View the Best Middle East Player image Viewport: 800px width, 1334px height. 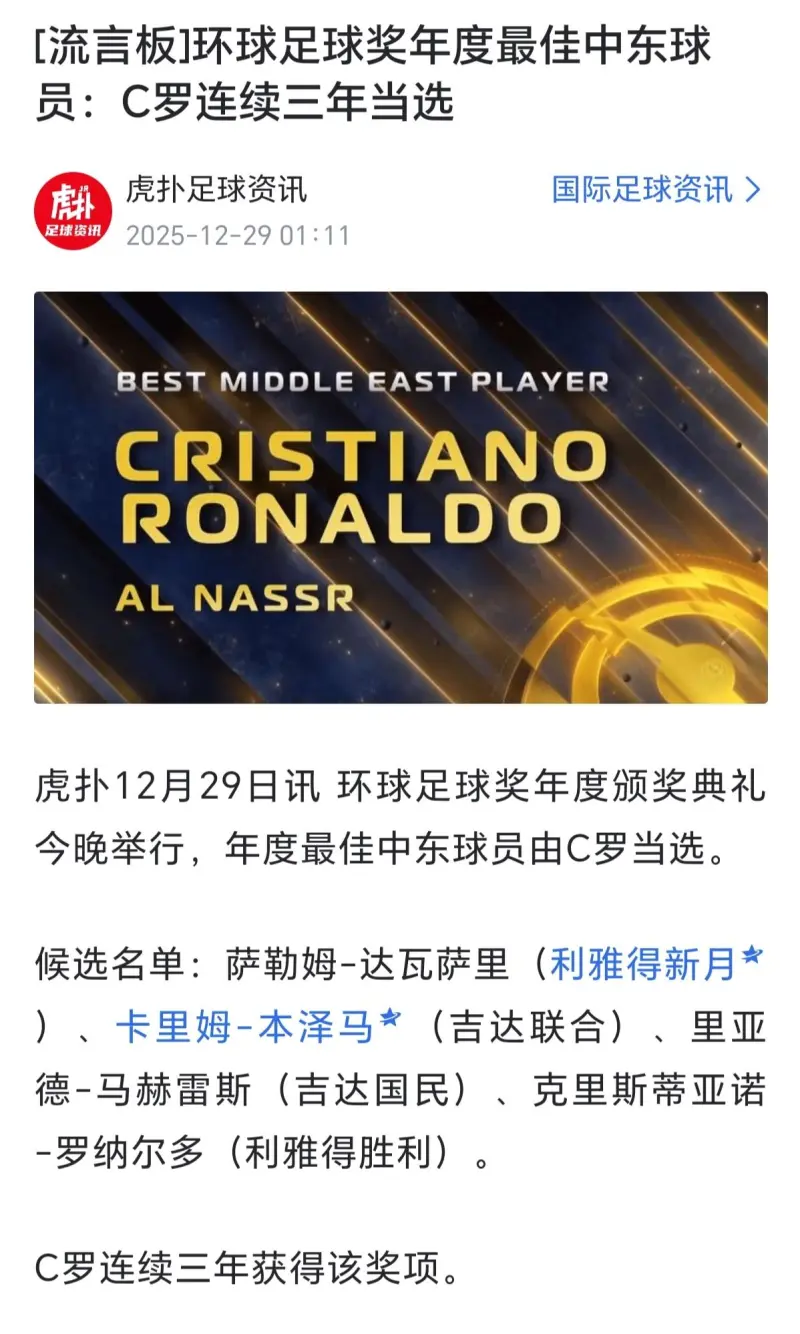coord(400,497)
